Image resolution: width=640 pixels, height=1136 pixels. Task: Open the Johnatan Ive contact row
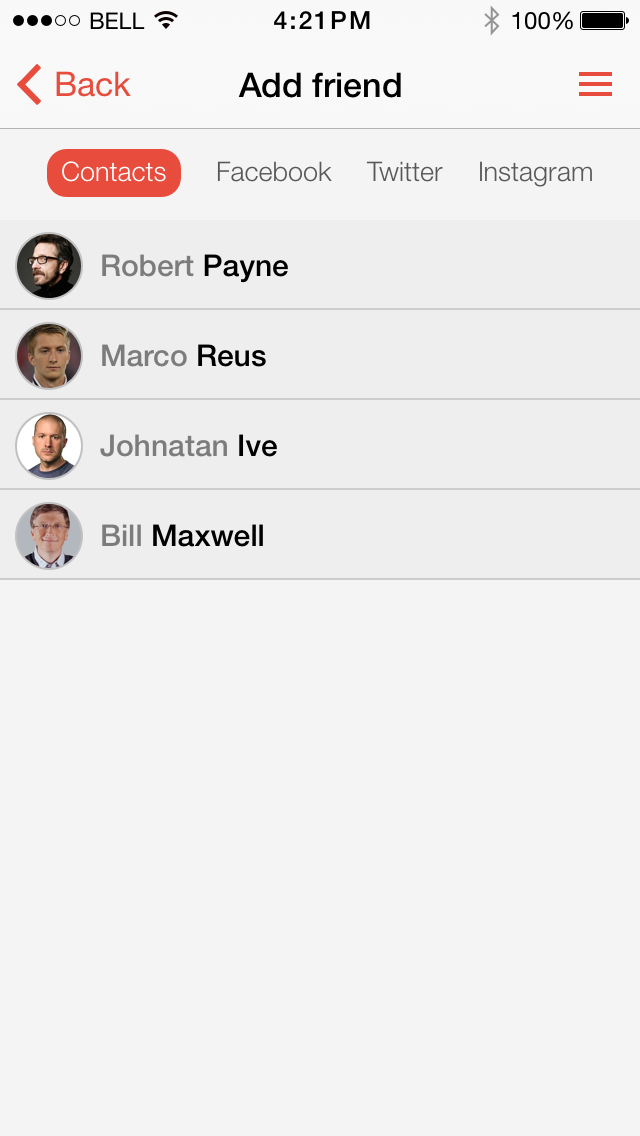click(x=320, y=445)
